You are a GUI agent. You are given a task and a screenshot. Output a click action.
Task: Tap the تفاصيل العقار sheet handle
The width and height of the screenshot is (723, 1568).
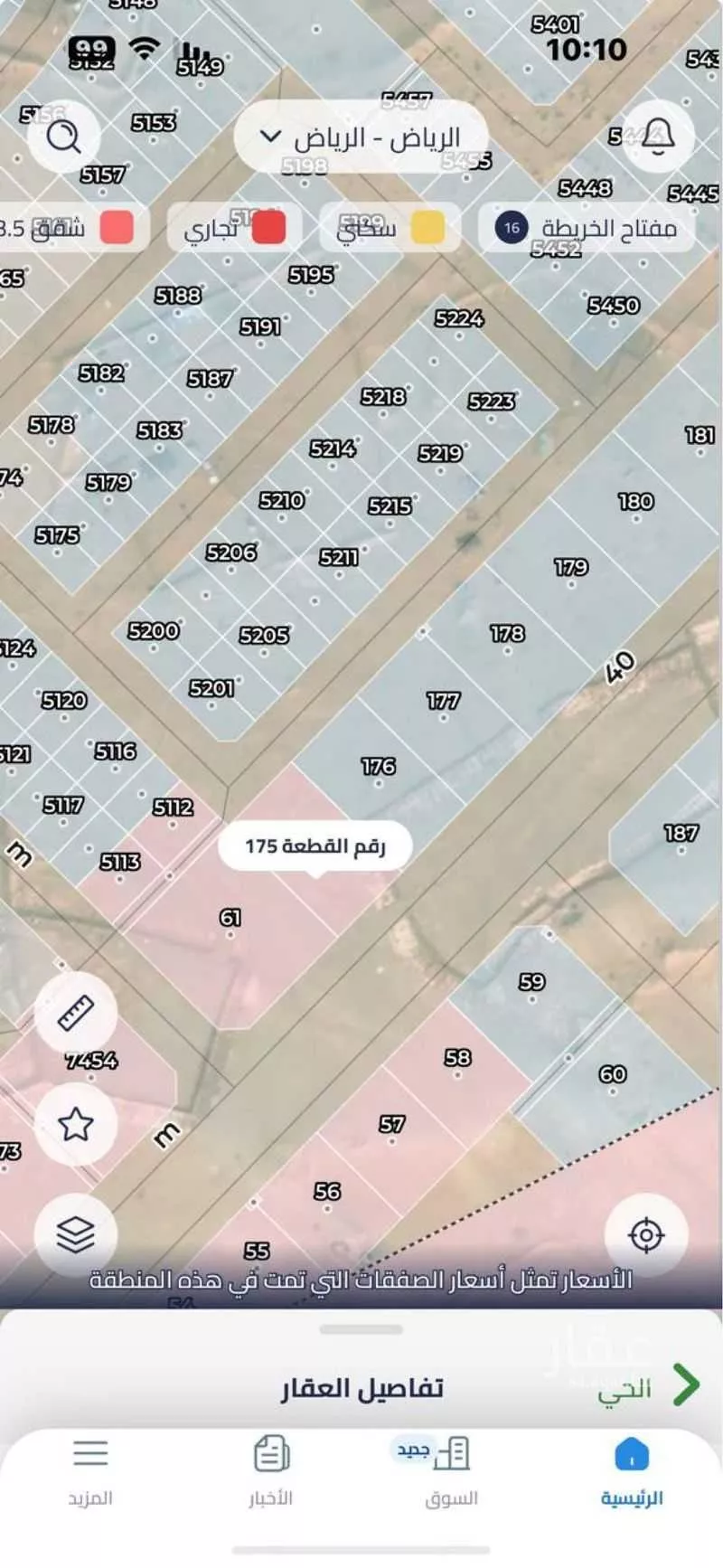(x=361, y=1329)
